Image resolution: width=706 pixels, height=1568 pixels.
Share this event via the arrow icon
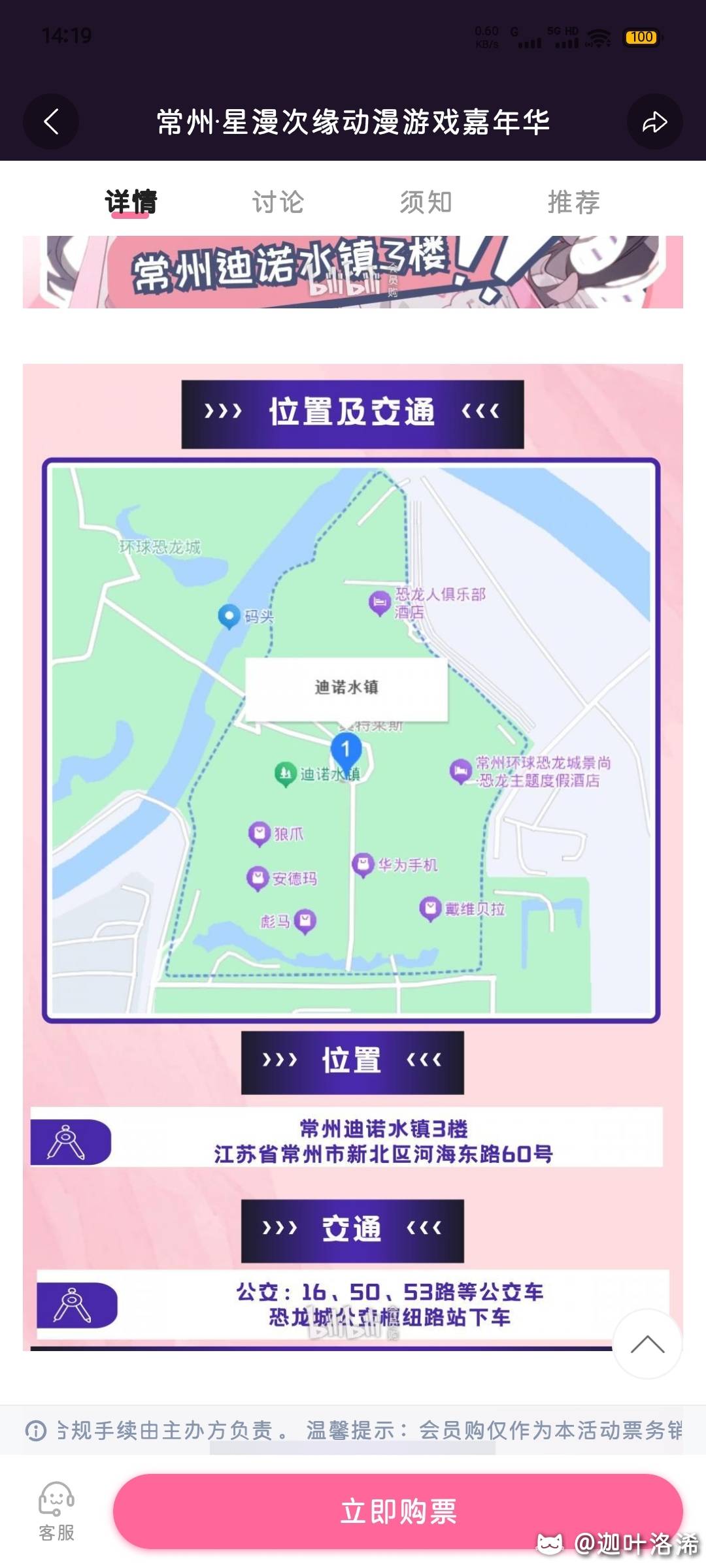pos(654,122)
